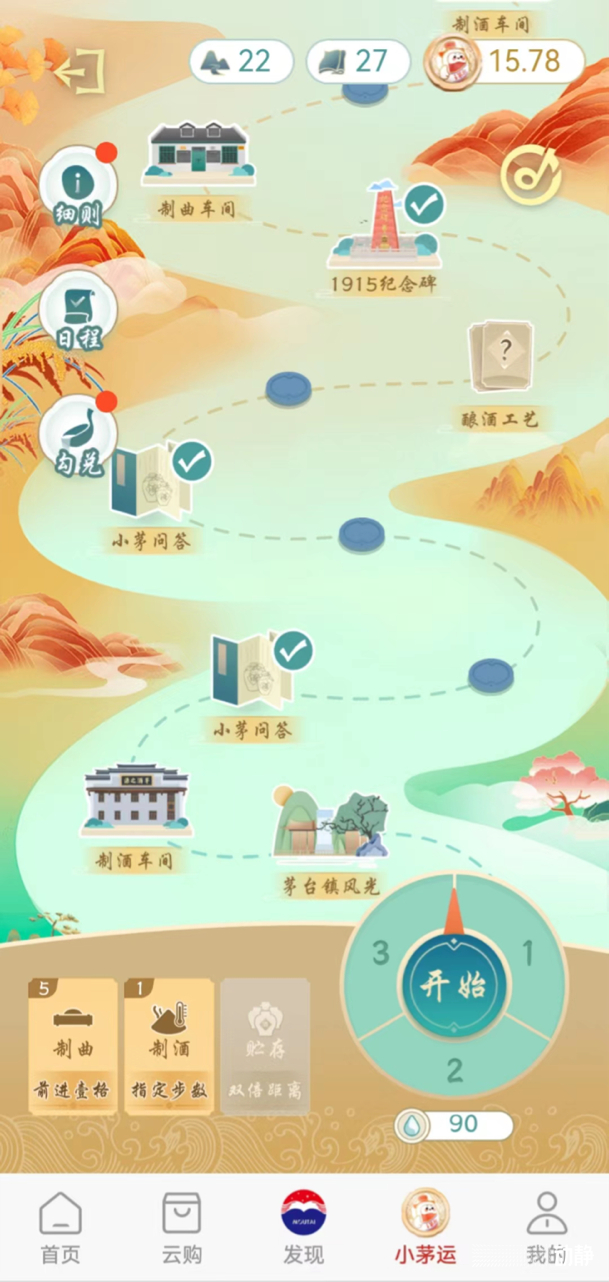Open the 日程 schedule button
Viewport: 609px width, 1282px height.
(x=78, y=310)
